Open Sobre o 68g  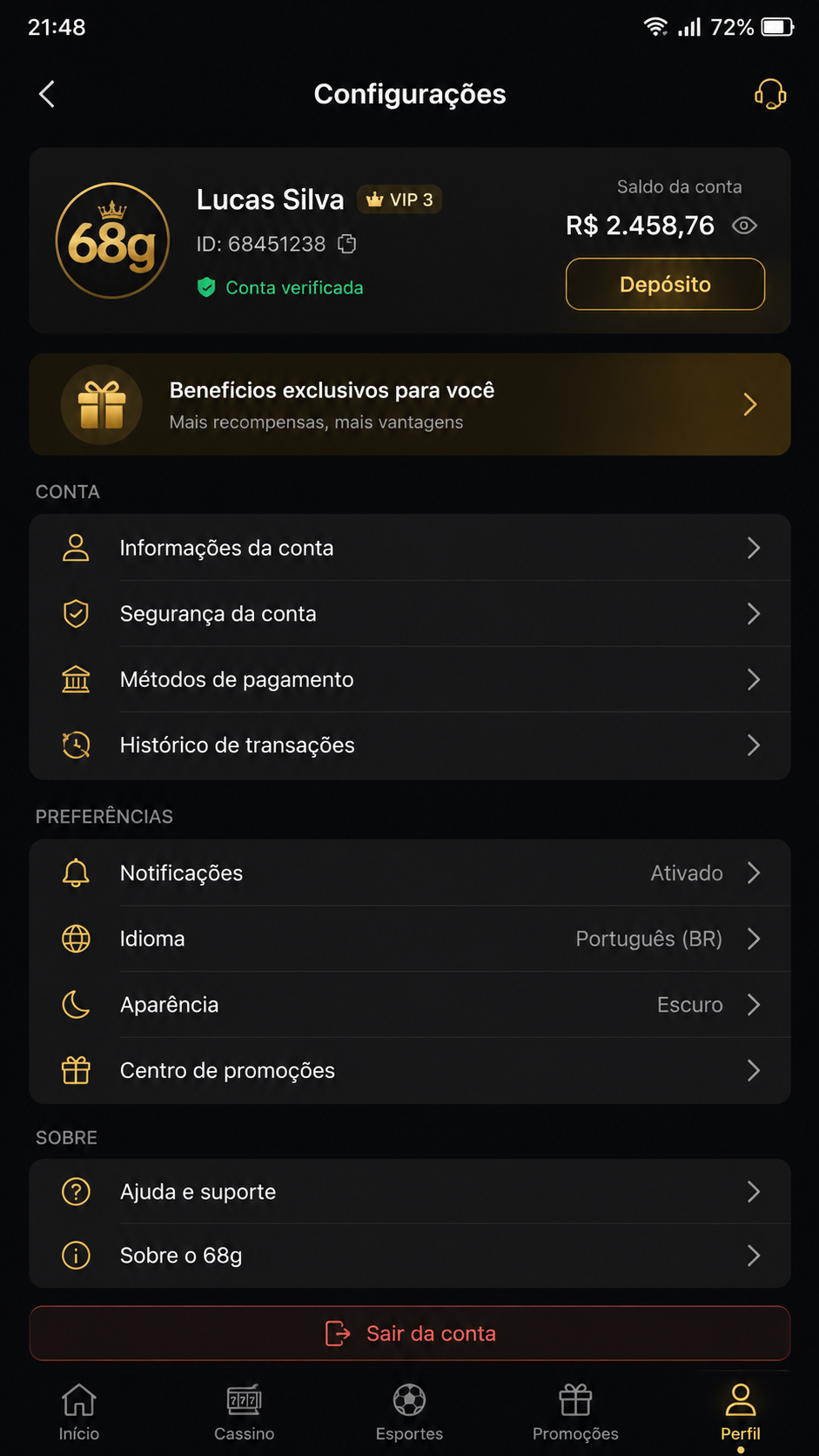[x=410, y=1256]
